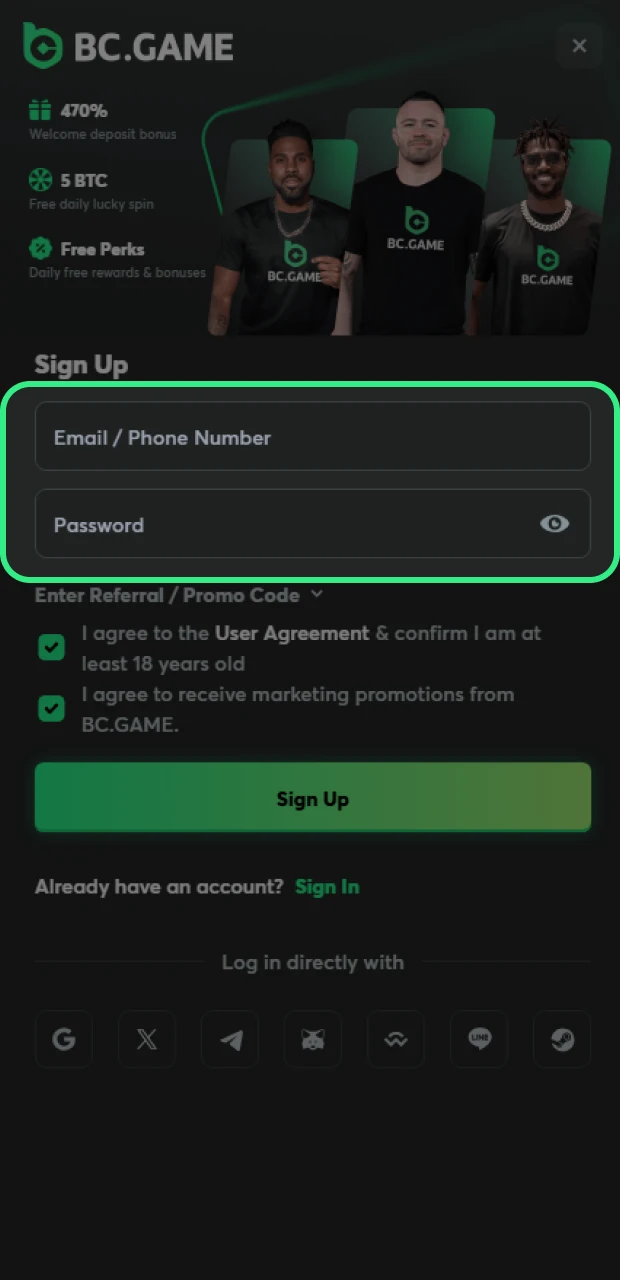This screenshot has width=620, height=1280.
Task: Tap the Password field
Action: 280,524
